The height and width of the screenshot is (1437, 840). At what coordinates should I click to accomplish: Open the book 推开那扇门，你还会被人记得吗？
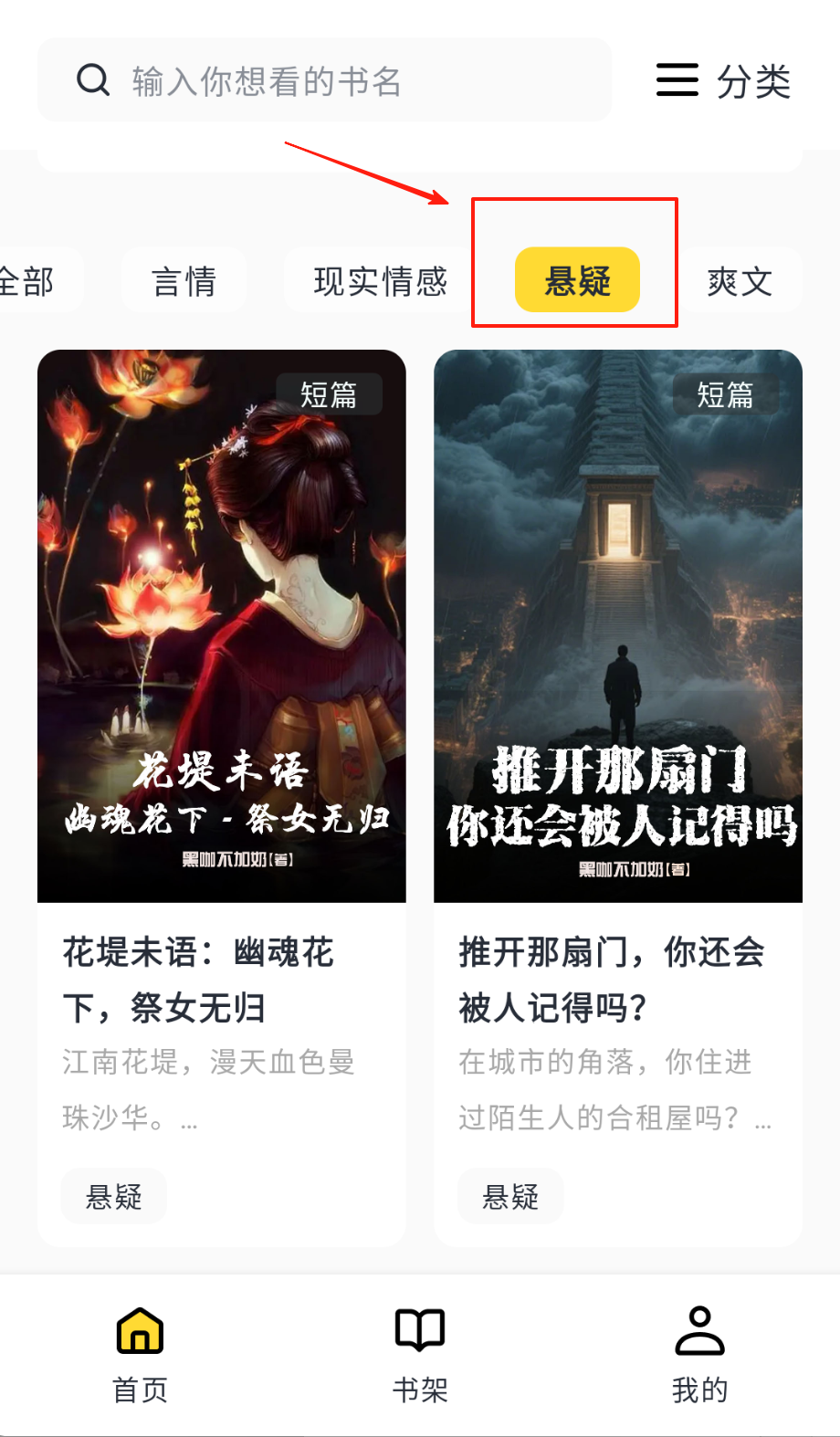618,626
